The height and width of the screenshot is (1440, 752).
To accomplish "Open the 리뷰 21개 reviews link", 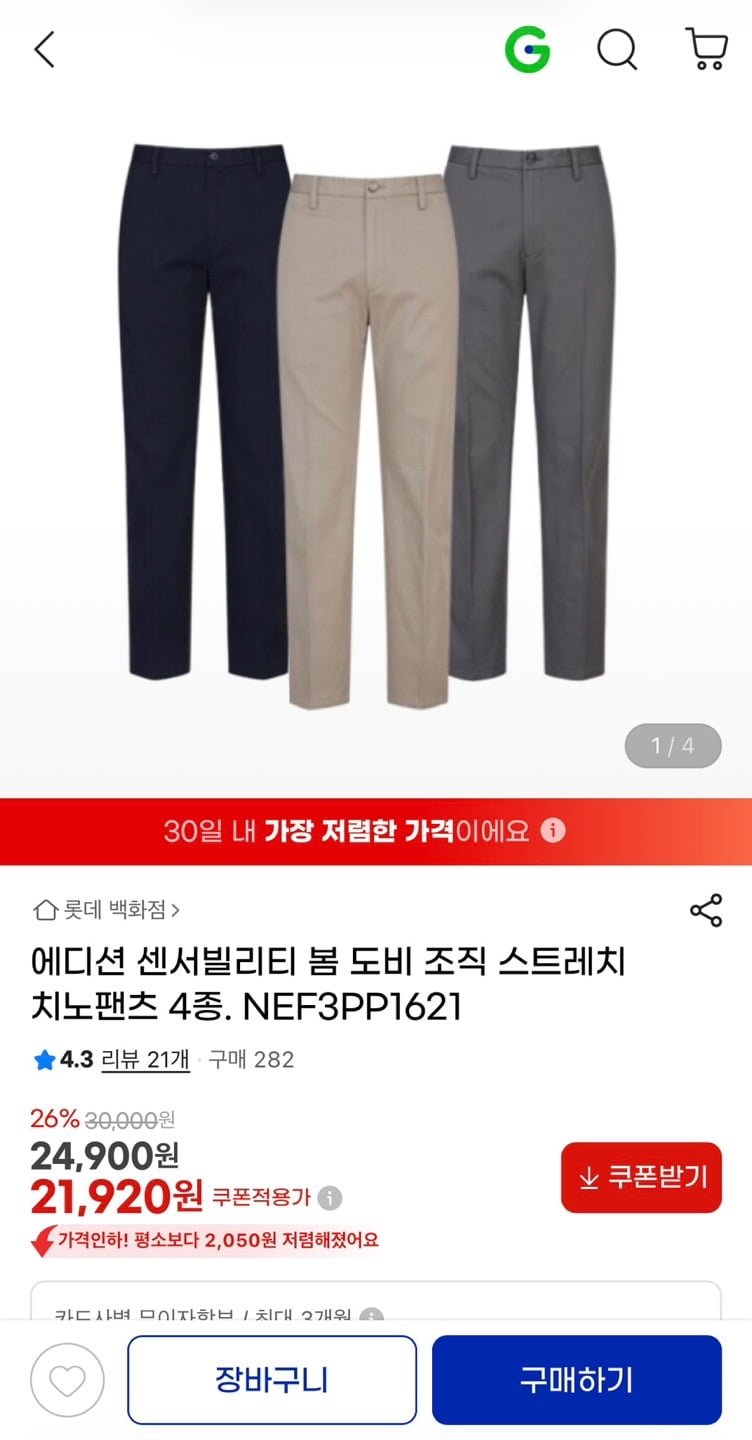I will click(145, 1060).
